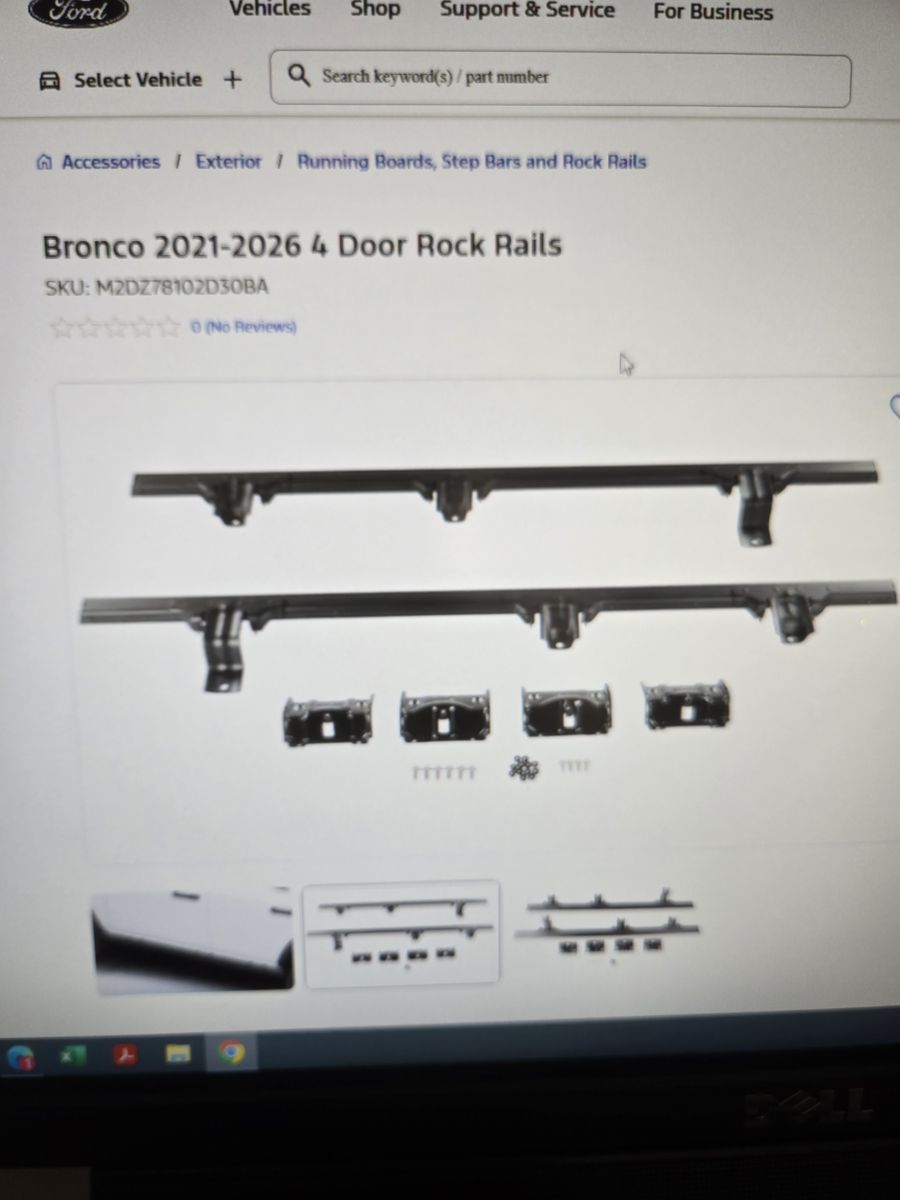Open the Shop menu
This screenshot has width=900, height=1200.
pyautogui.click(x=375, y=10)
